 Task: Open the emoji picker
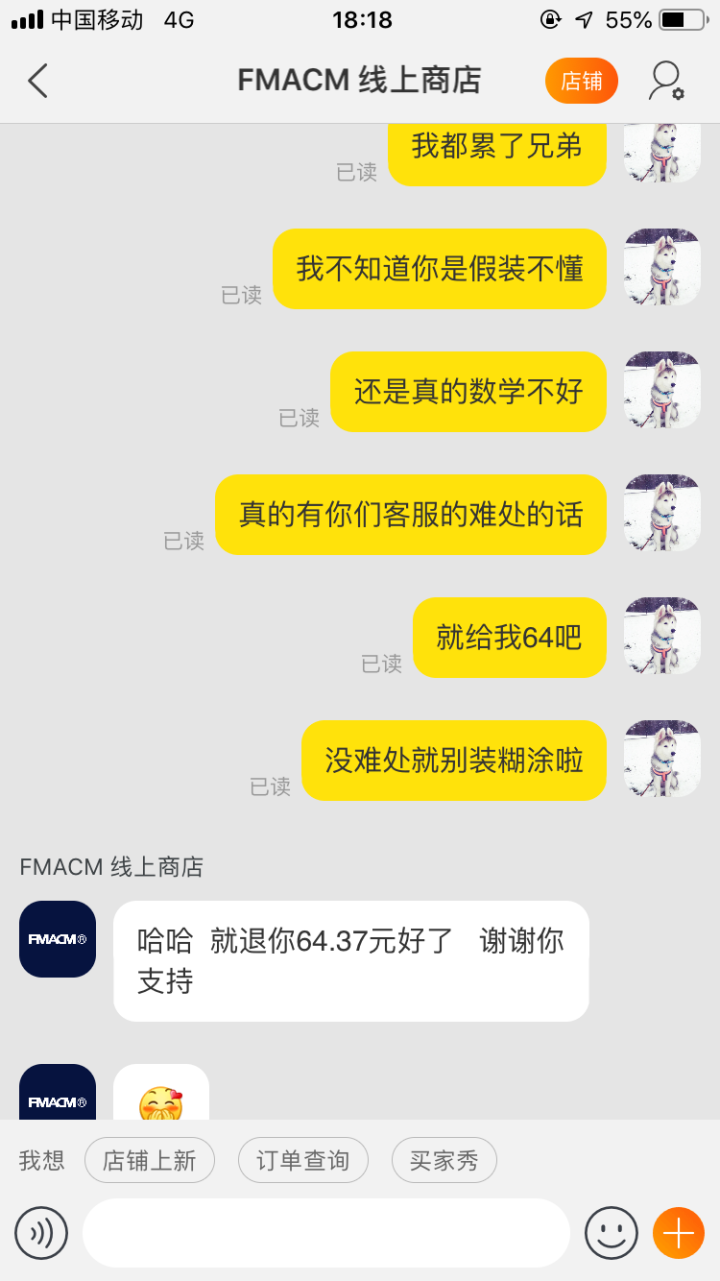(x=611, y=1233)
